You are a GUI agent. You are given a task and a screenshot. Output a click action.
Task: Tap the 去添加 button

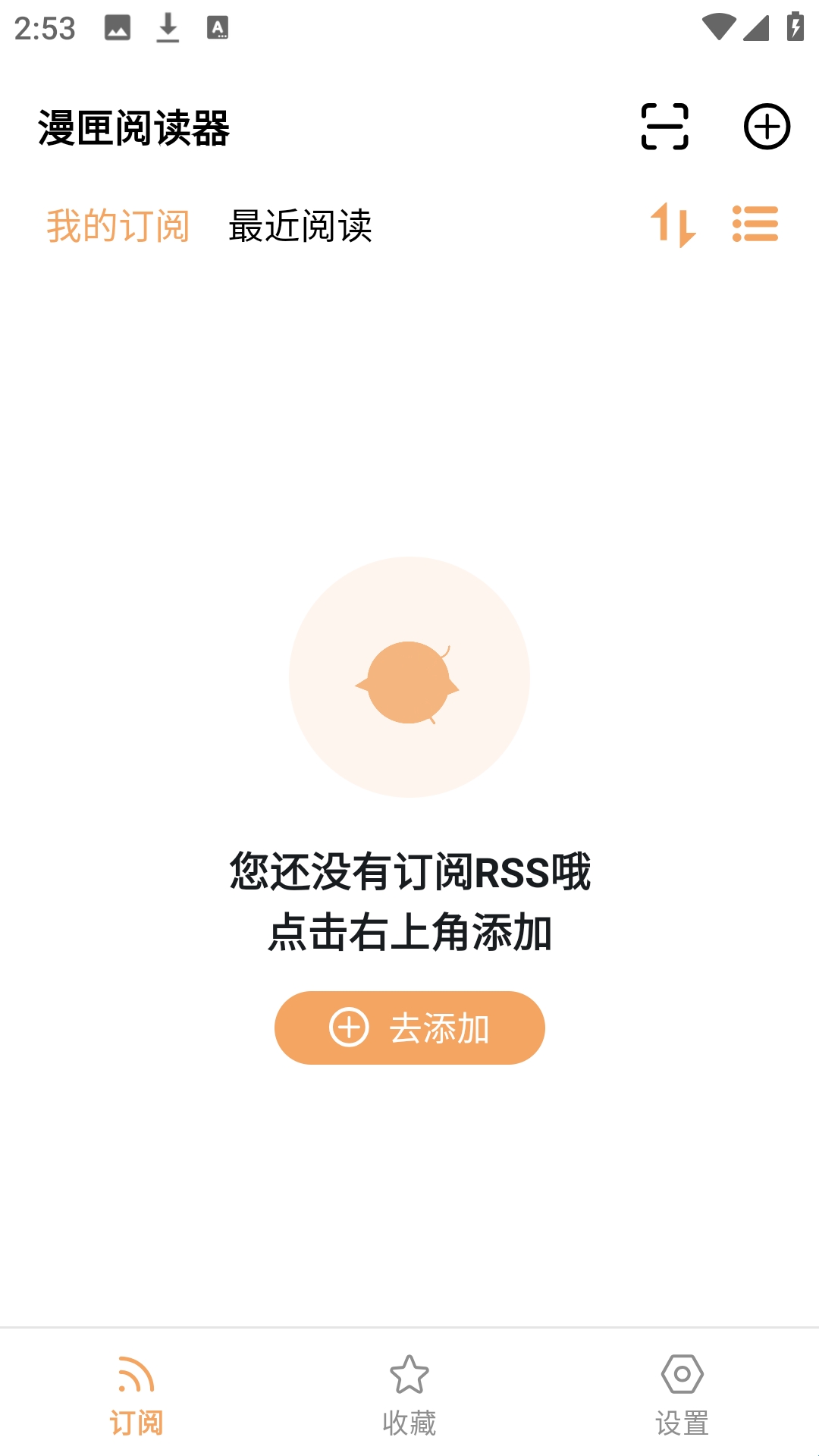(x=409, y=1028)
